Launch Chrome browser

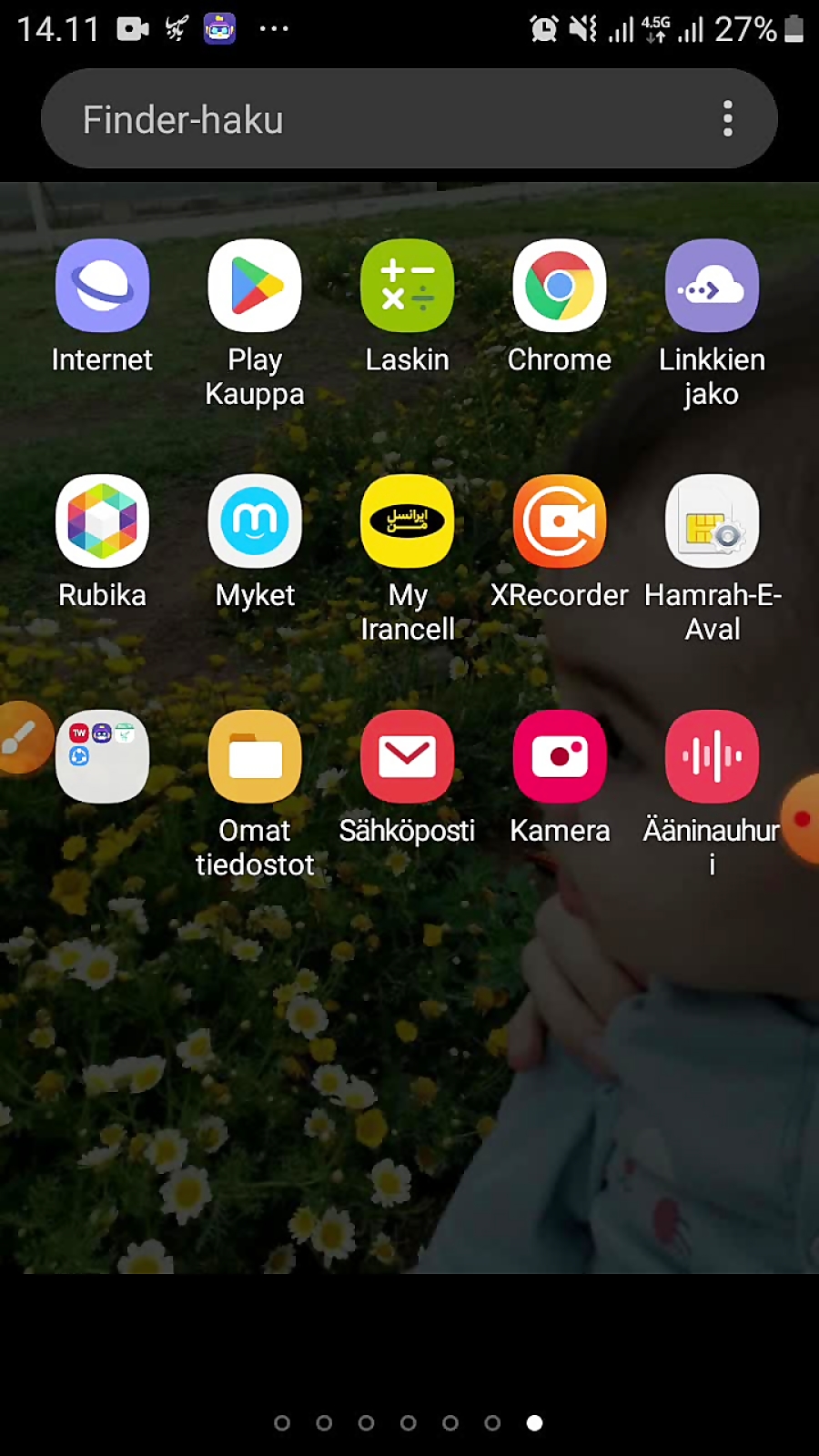click(559, 287)
